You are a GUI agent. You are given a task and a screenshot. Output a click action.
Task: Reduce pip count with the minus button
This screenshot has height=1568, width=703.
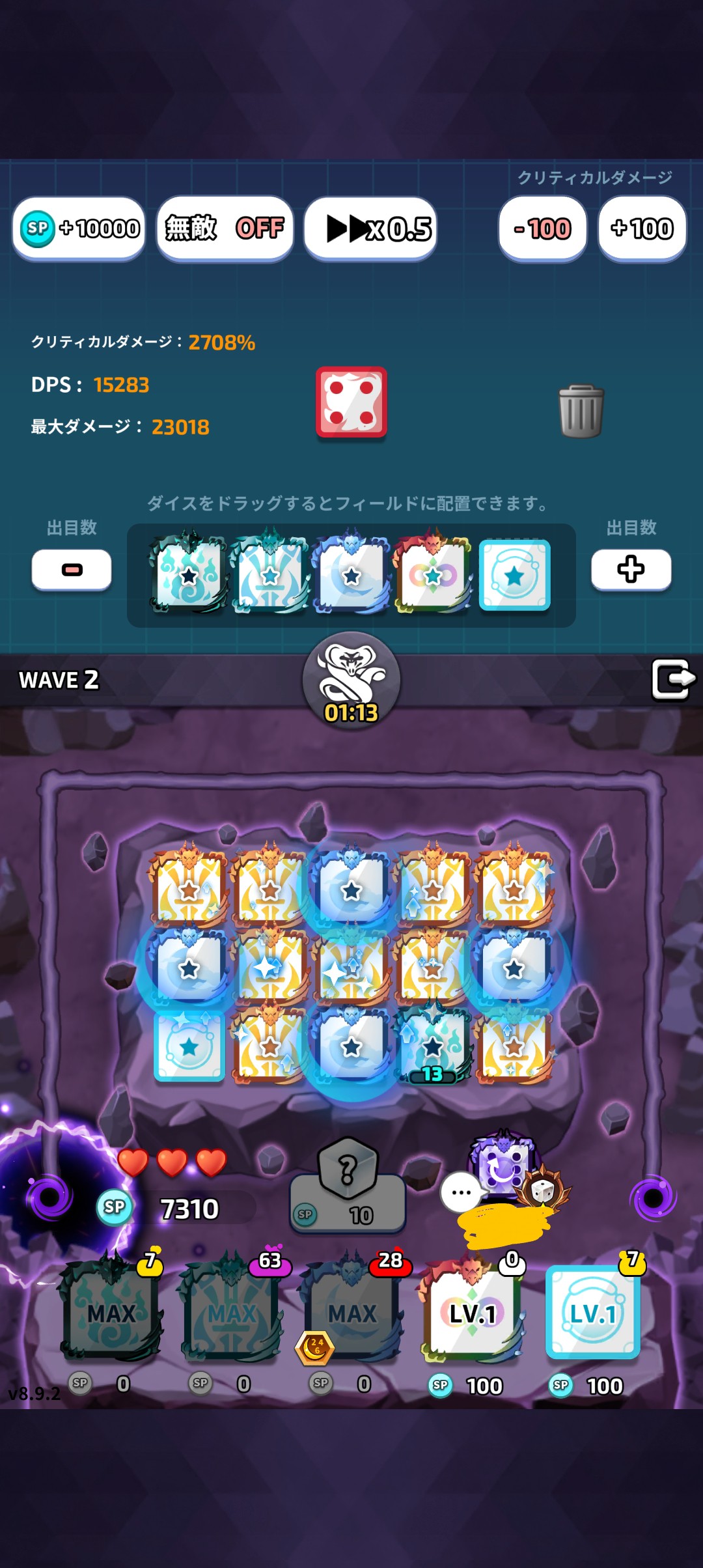pyautogui.click(x=72, y=570)
